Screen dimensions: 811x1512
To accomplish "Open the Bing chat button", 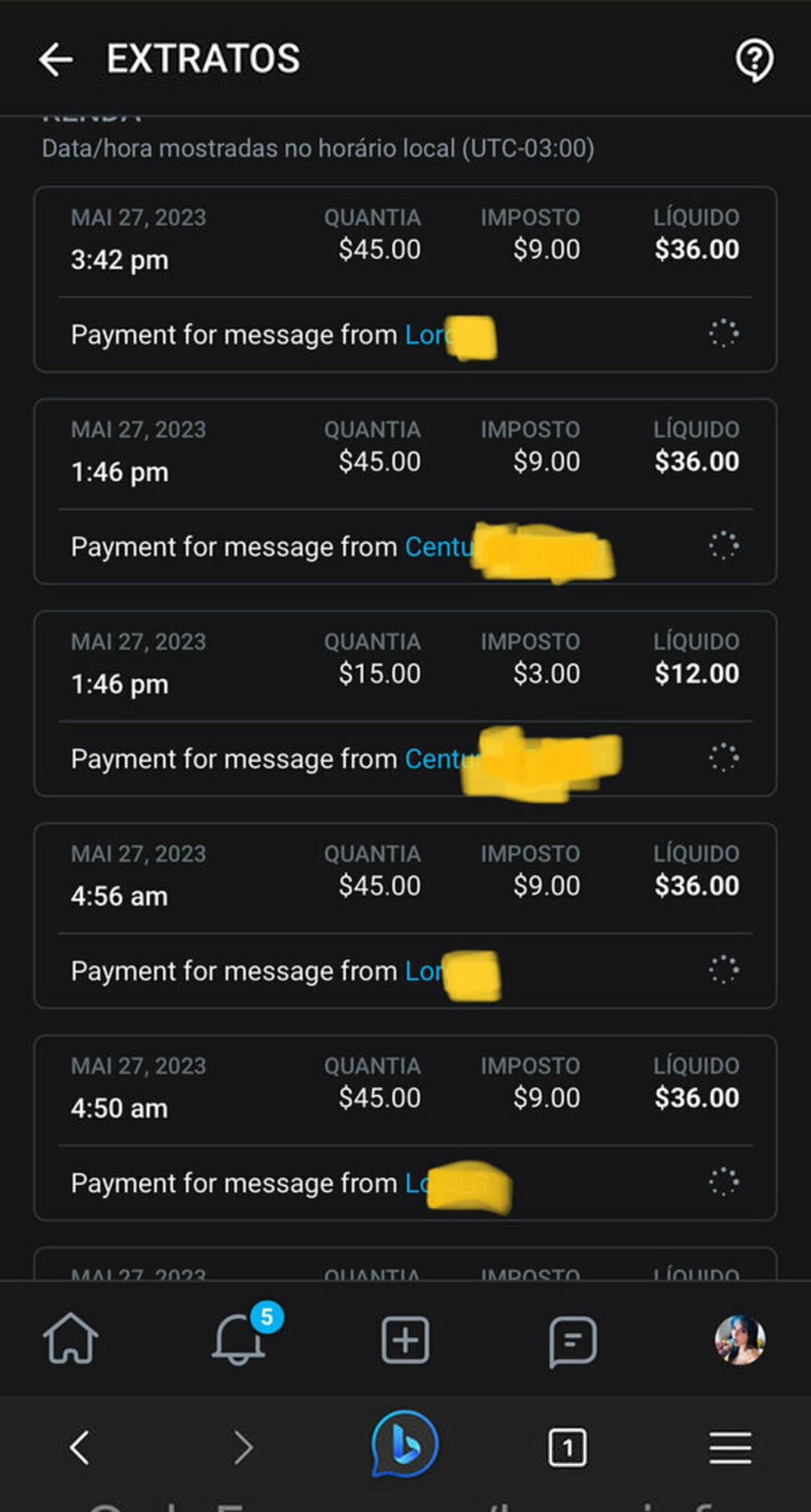I will (405, 1444).
